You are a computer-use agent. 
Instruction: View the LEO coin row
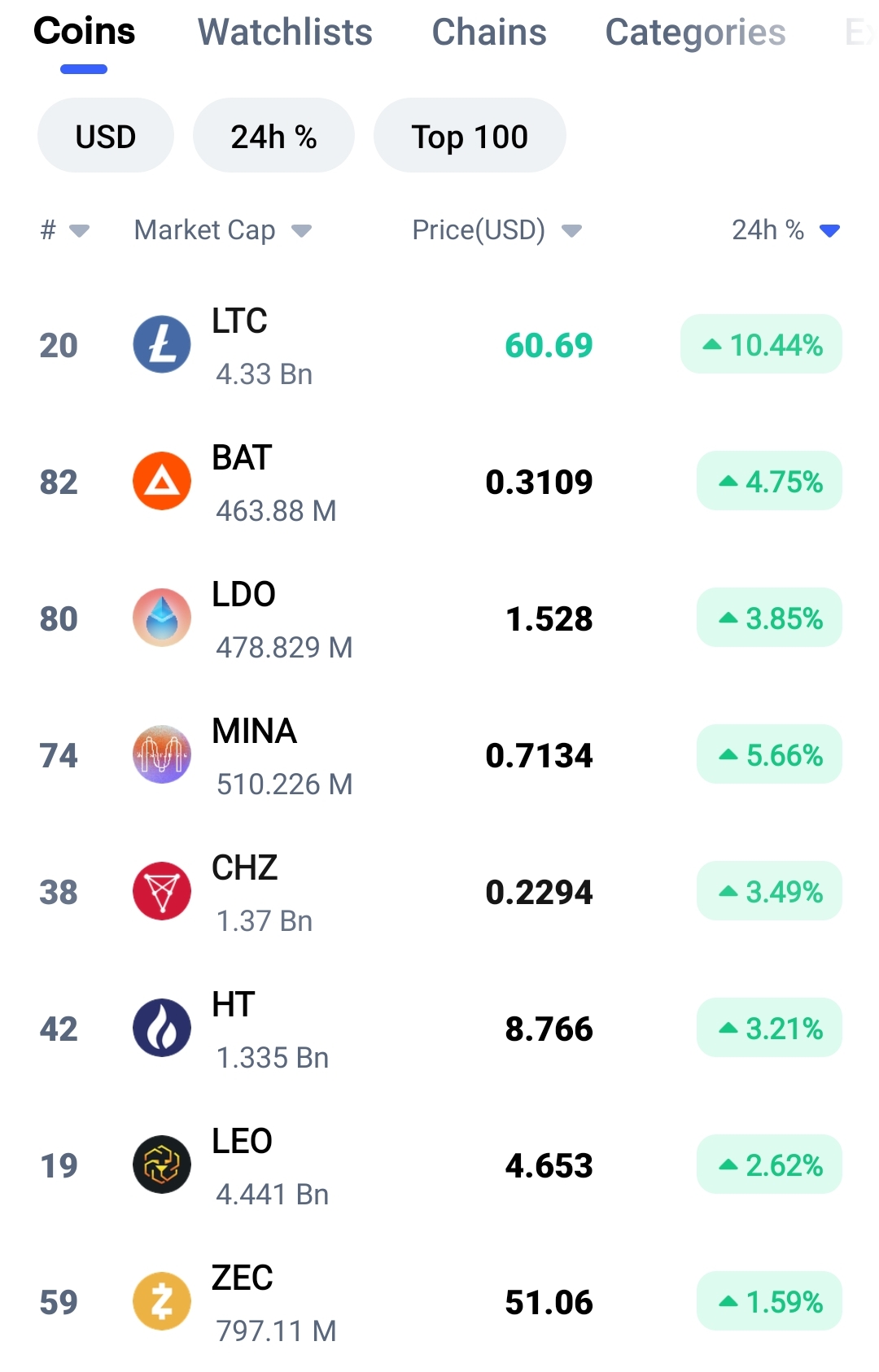pos(439,1165)
